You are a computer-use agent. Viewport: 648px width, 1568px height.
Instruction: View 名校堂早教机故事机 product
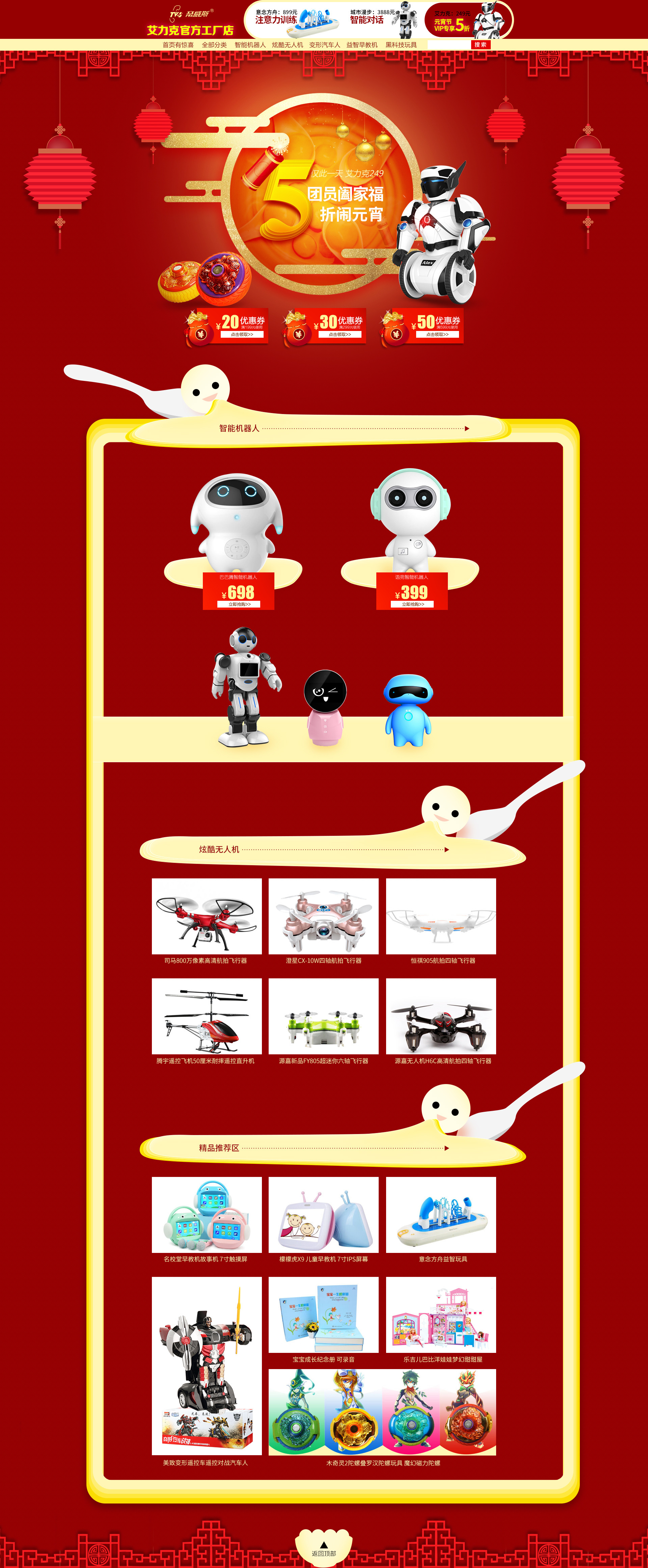(206, 1214)
